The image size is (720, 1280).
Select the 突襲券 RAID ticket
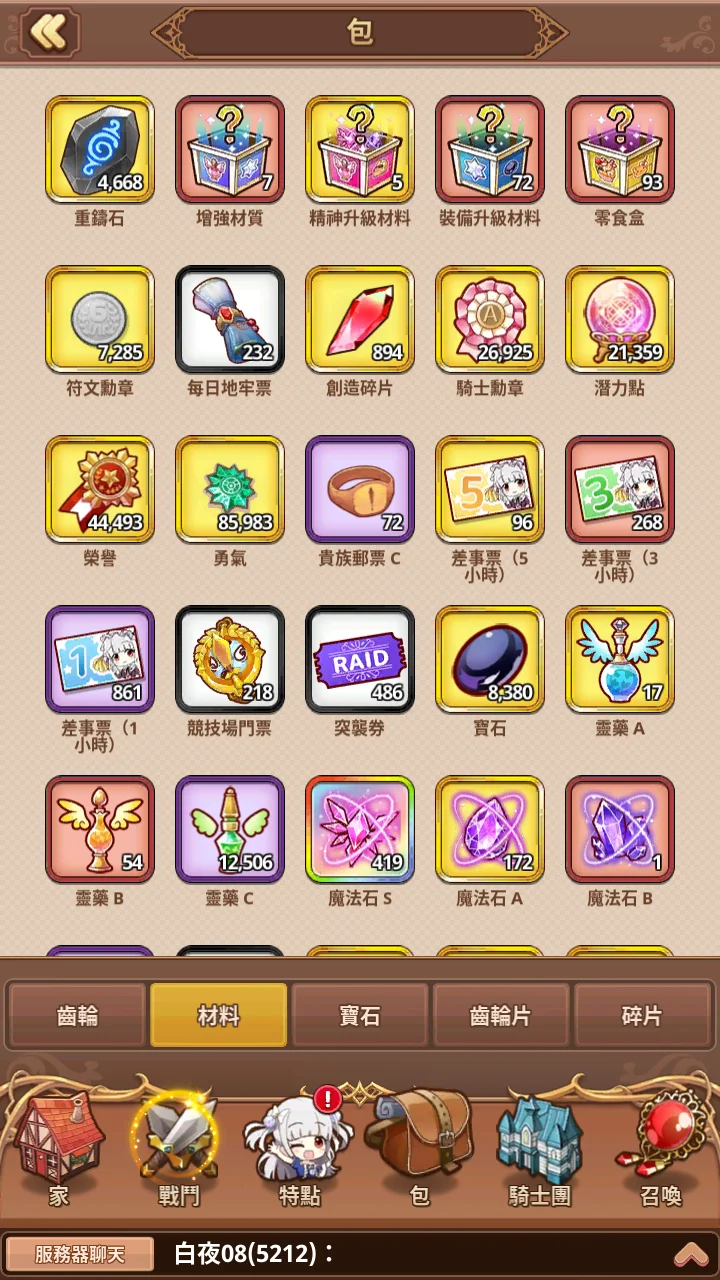tap(360, 660)
